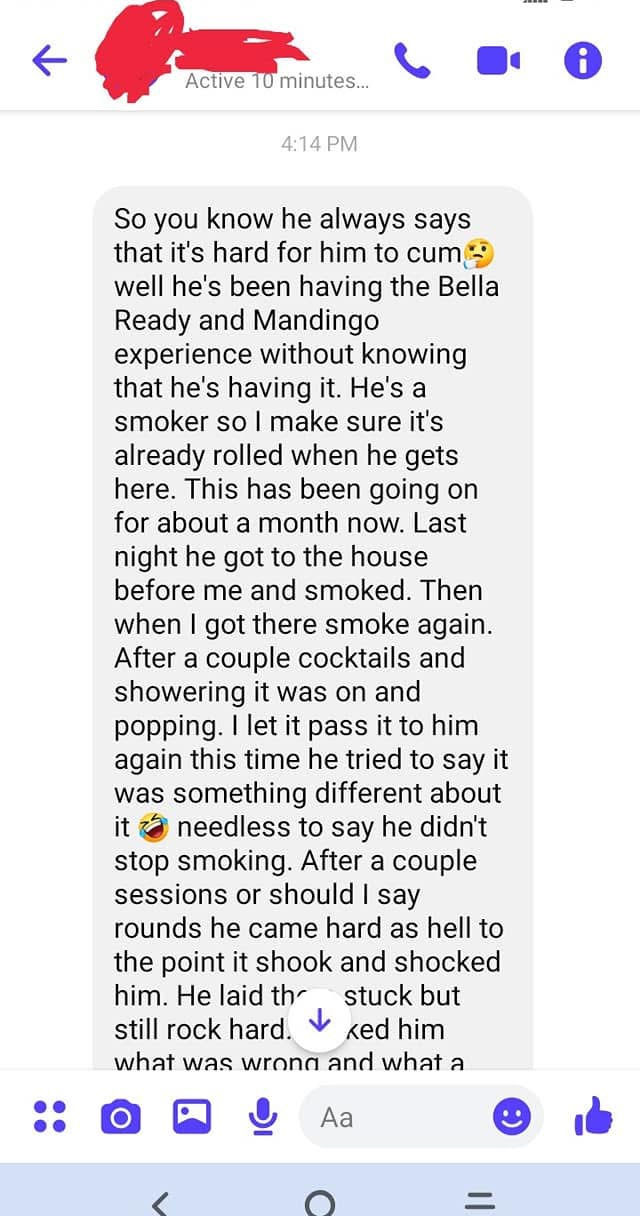Open conversation info details
This screenshot has height=1216, width=640.
point(583,61)
